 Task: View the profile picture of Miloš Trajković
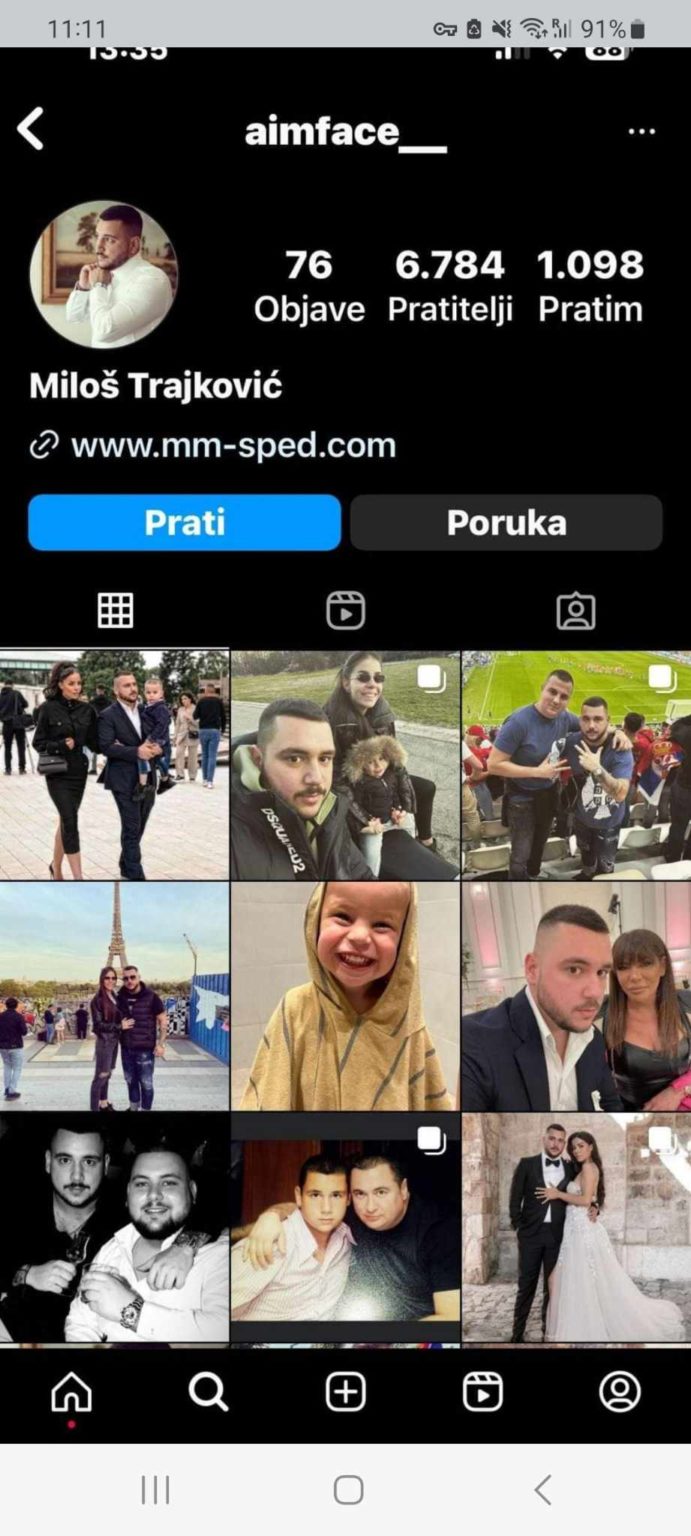click(x=103, y=274)
